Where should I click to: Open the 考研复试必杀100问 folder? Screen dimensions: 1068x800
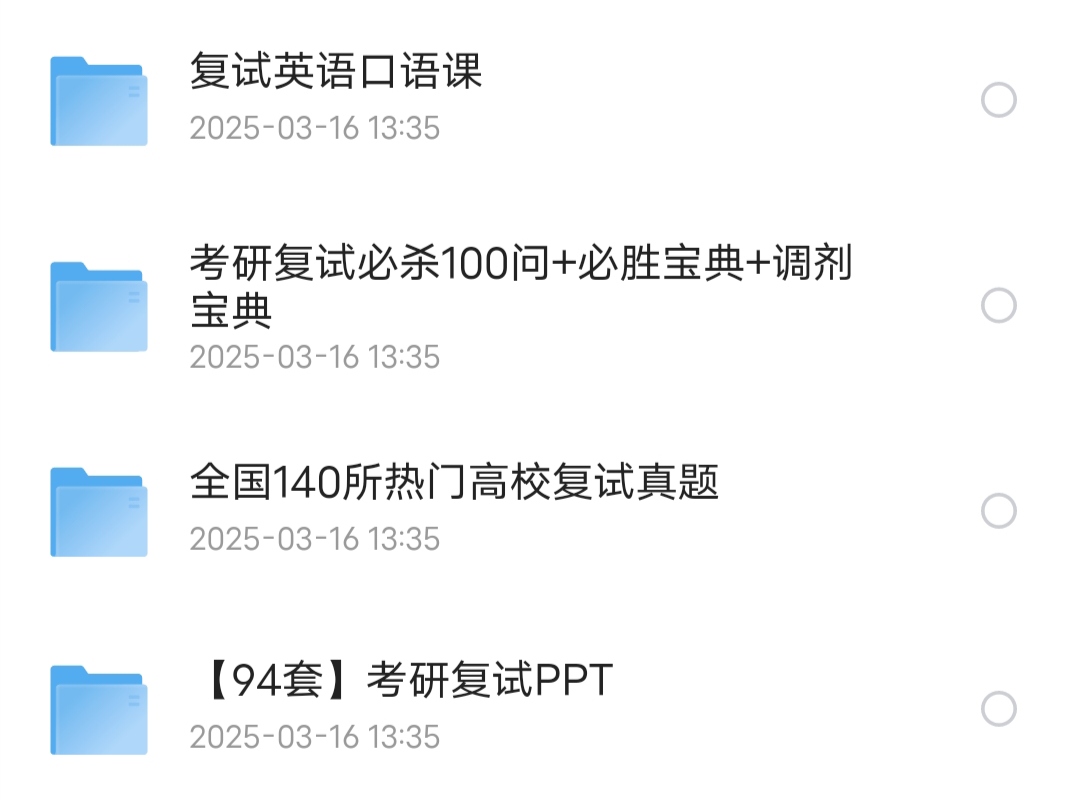click(x=520, y=265)
